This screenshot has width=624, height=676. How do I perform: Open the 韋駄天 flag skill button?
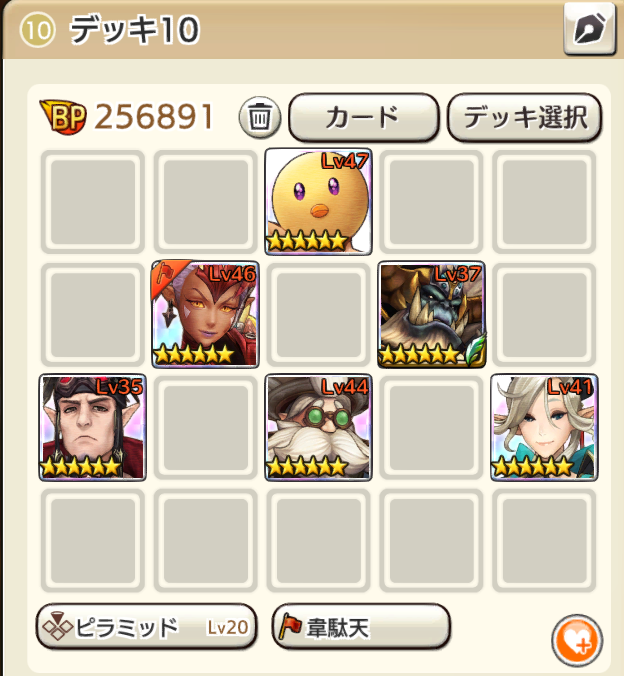point(361,627)
